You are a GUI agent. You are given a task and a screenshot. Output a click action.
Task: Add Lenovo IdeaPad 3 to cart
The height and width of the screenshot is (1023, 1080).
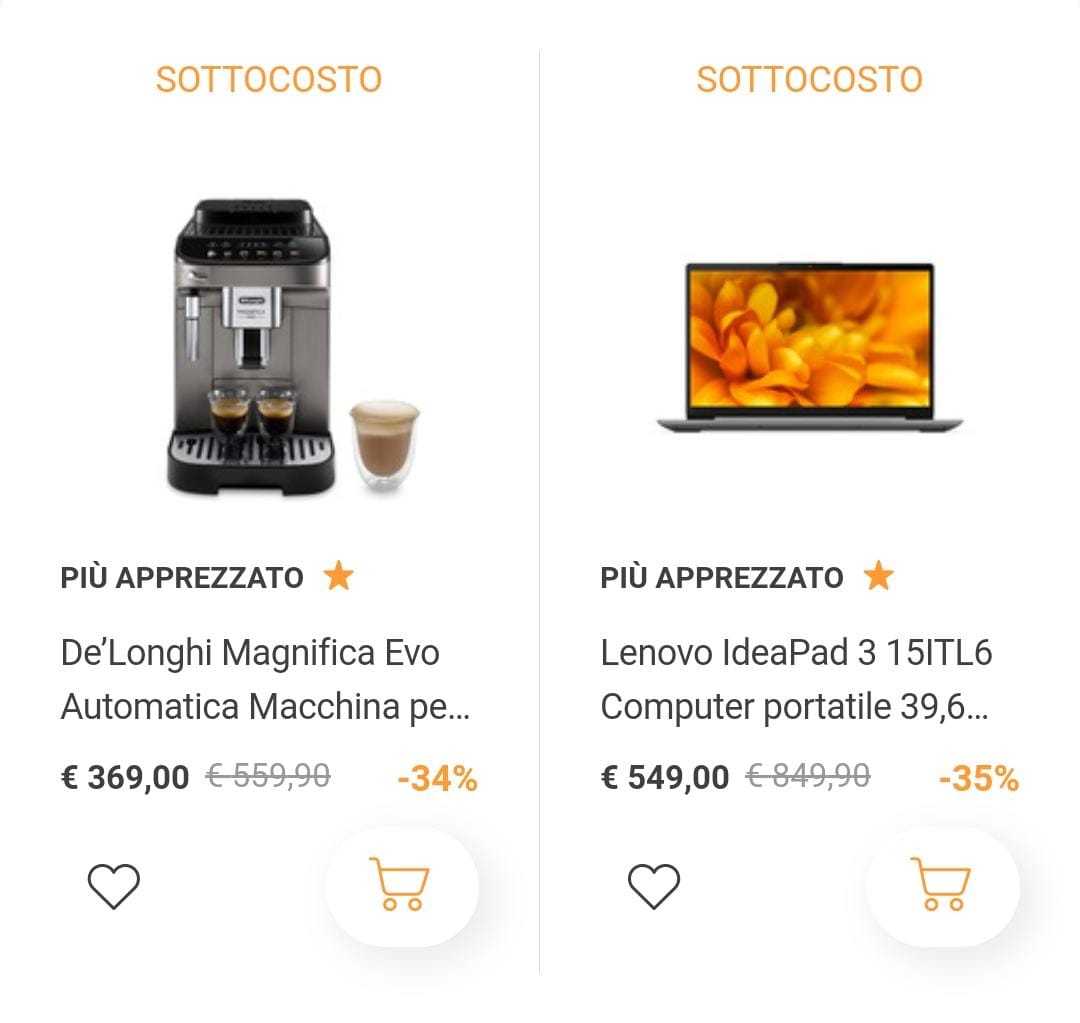(x=942, y=886)
